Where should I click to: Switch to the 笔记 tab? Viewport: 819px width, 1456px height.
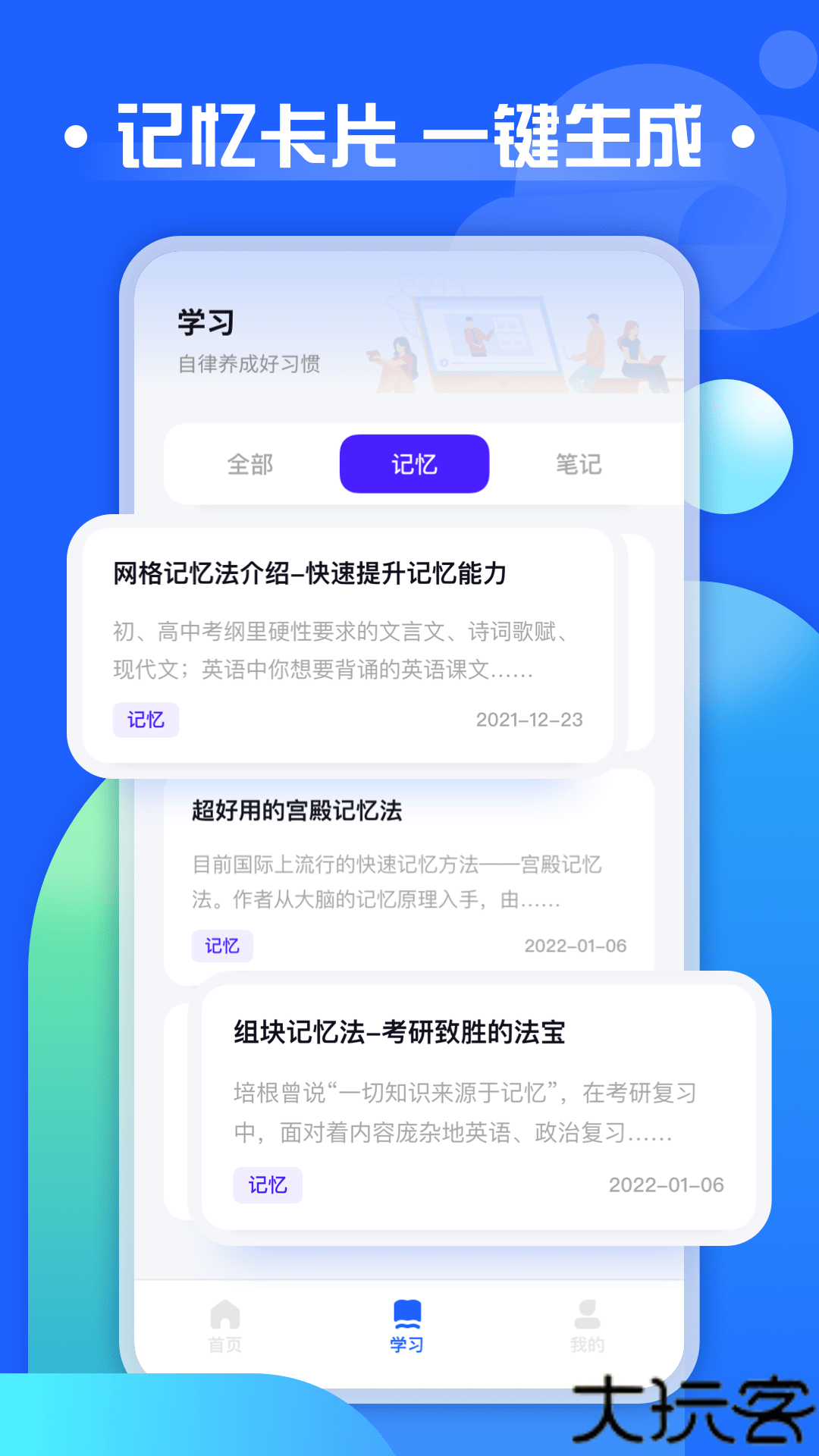(579, 465)
